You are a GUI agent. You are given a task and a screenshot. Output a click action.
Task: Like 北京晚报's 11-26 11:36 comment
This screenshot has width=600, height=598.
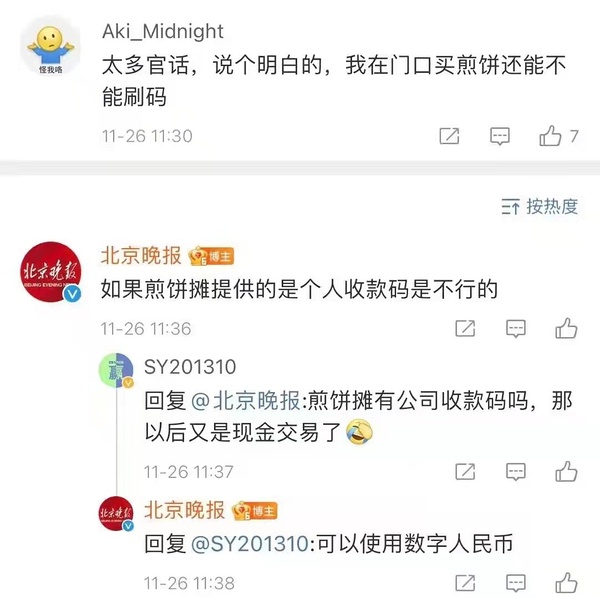(x=567, y=328)
